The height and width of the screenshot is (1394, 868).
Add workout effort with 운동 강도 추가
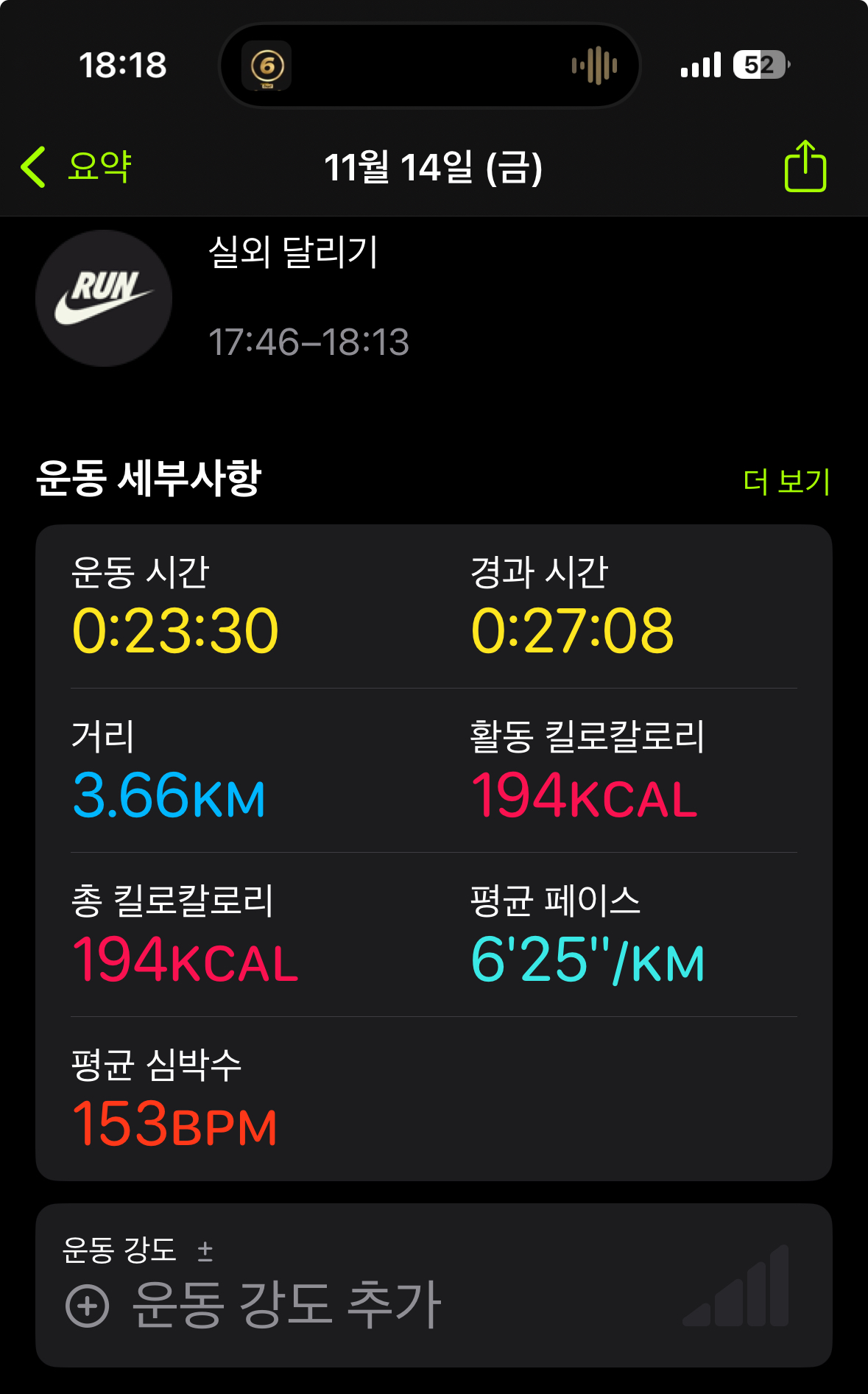point(254,1304)
